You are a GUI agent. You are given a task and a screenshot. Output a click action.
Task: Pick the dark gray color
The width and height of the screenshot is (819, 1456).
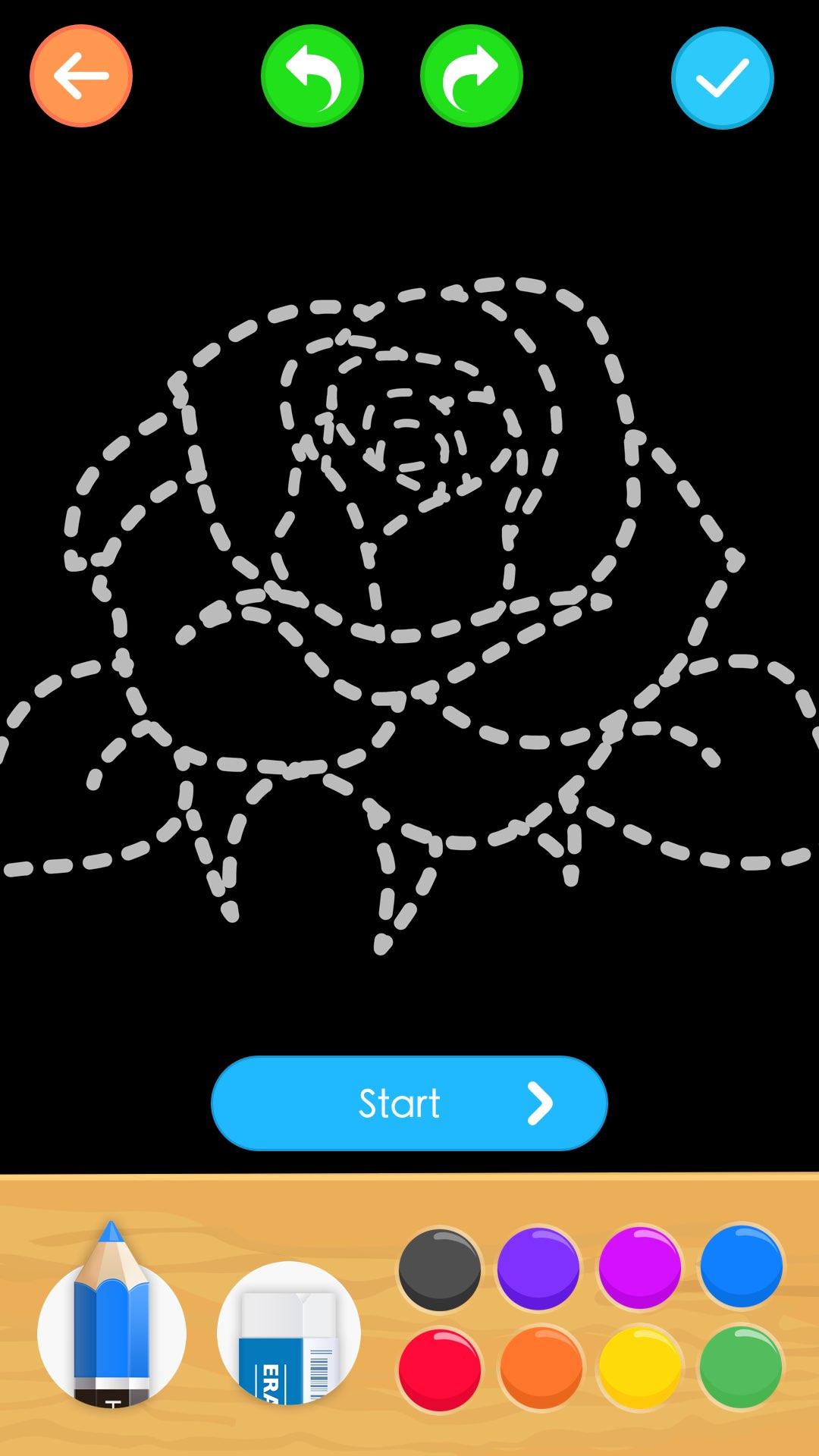click(x=439, y=1269)
